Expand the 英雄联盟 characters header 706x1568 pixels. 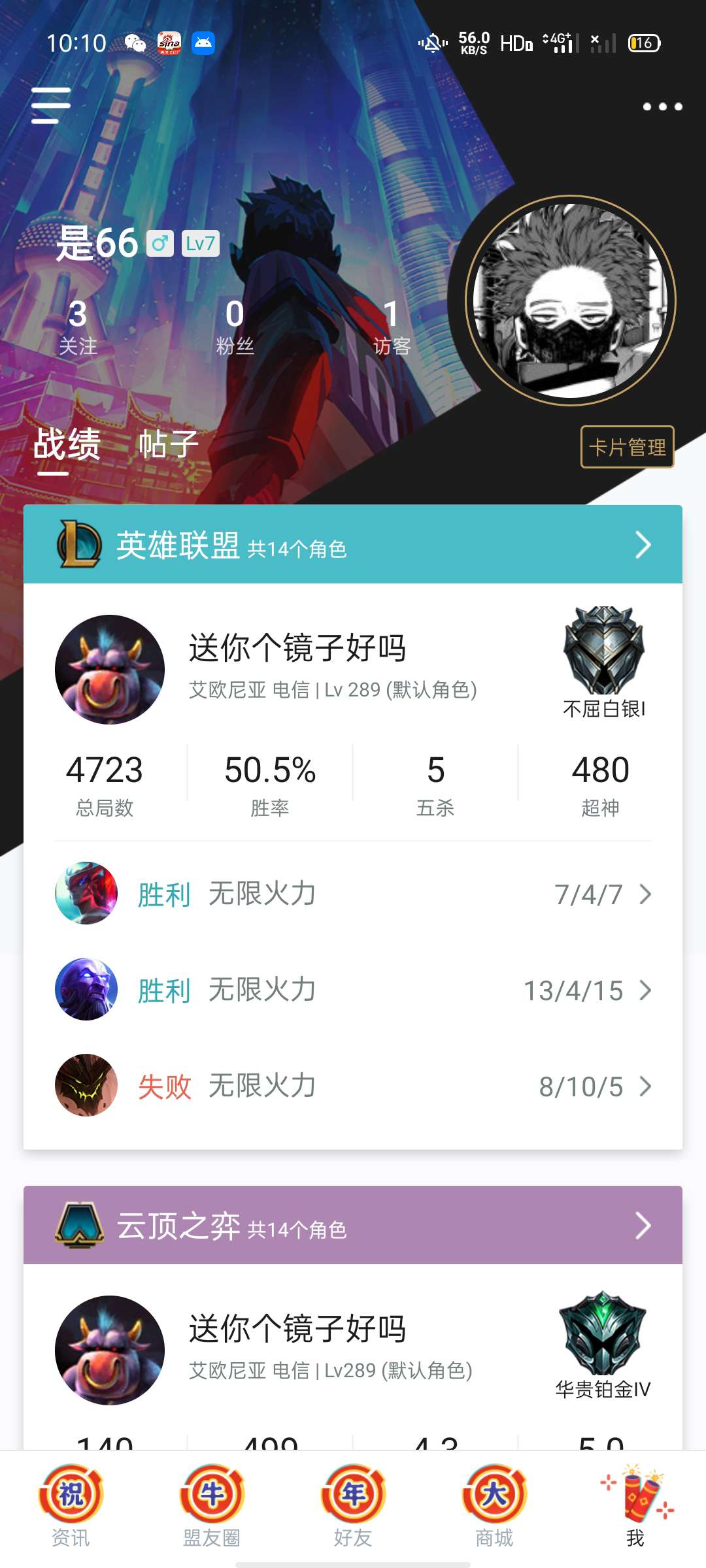pos(353,544)
